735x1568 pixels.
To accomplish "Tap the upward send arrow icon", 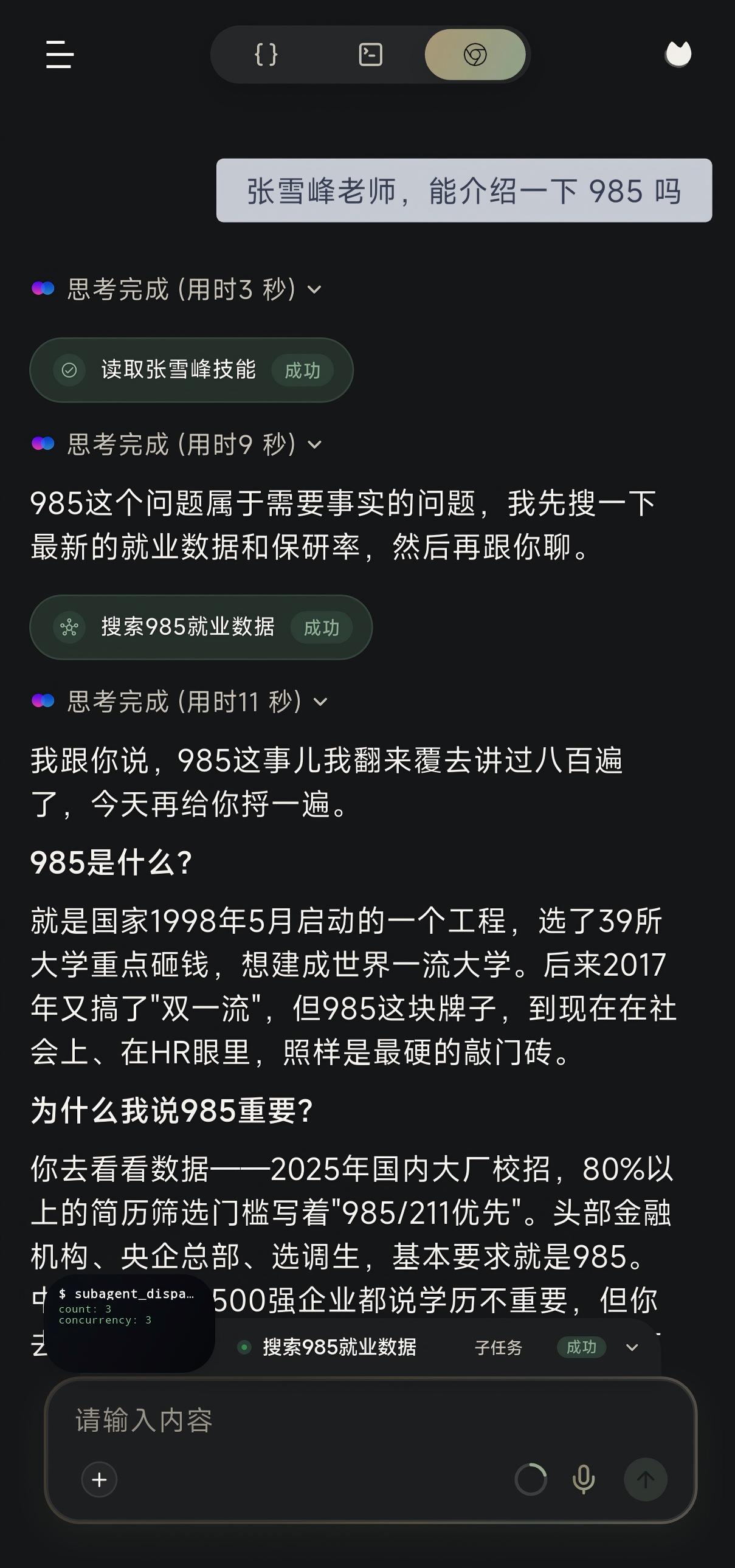I will [646, 1479].
